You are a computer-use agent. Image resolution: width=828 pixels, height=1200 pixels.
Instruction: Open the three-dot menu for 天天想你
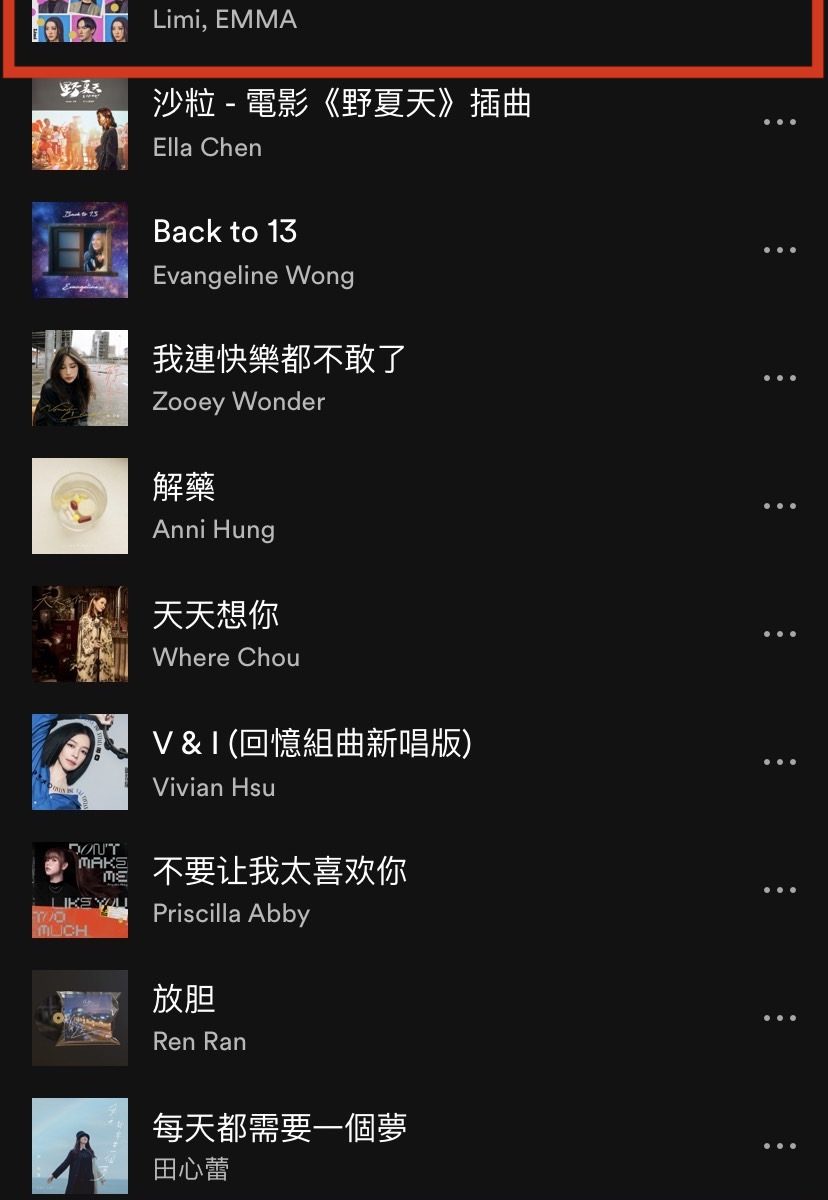(779, 634)
